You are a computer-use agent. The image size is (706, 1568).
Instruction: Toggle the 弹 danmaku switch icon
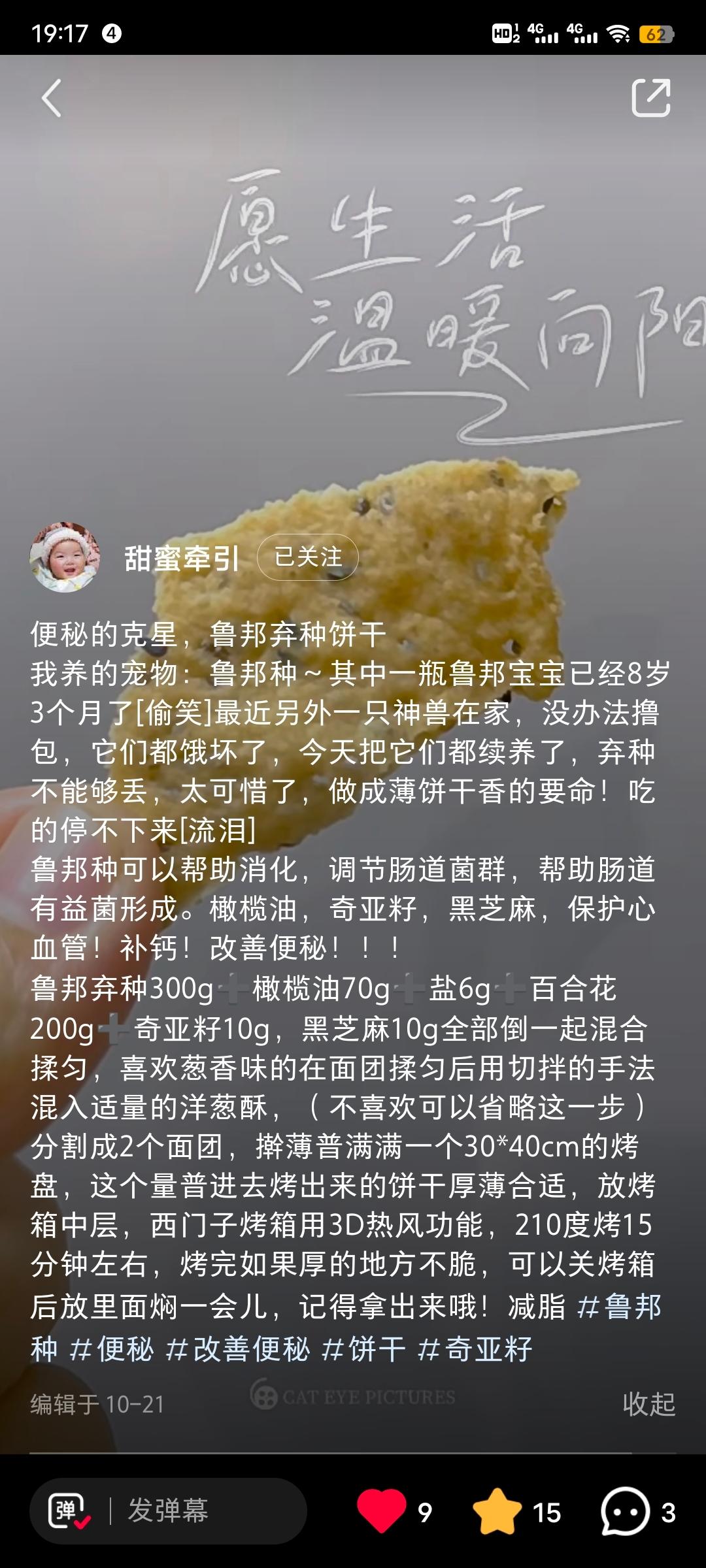[x=69, y=1511]
